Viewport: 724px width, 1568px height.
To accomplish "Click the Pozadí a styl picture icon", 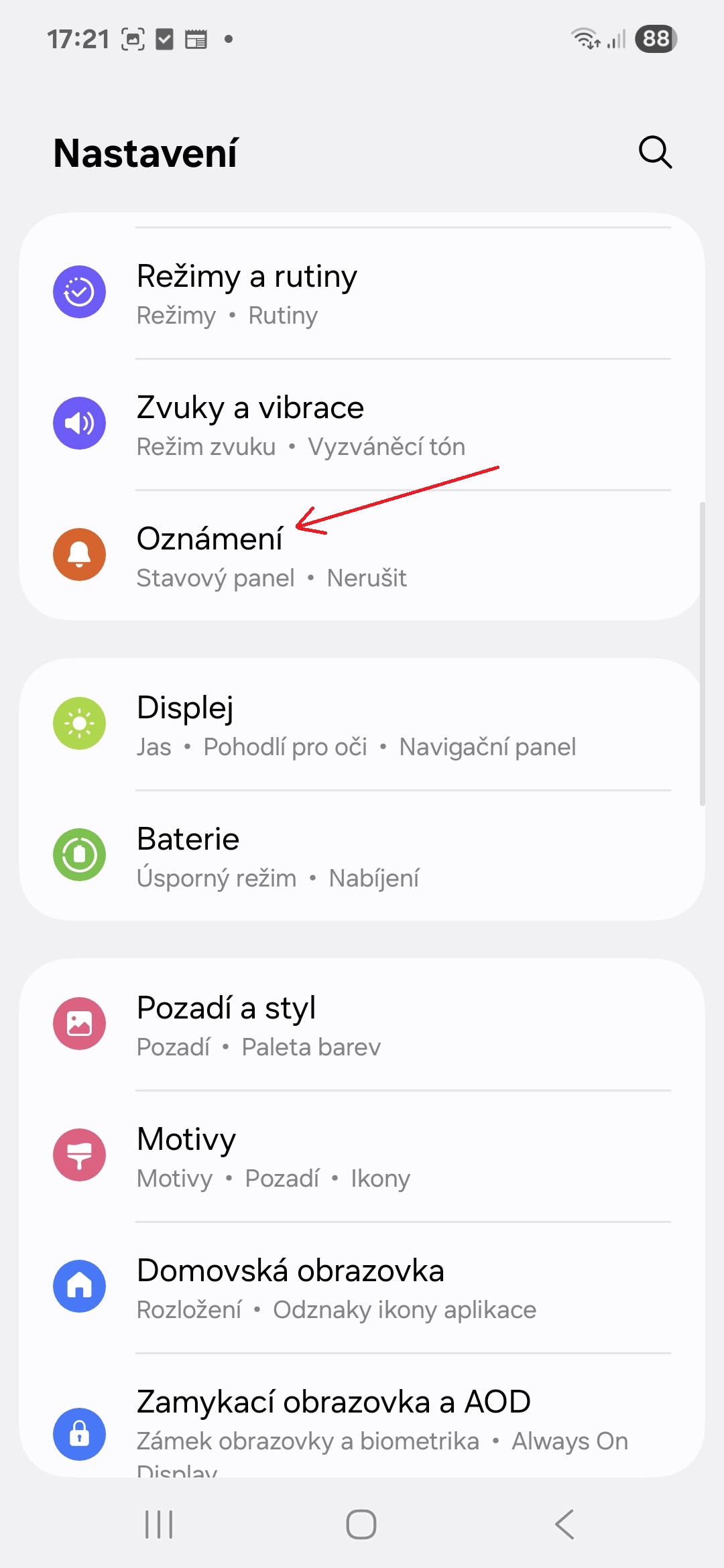I will (x=80, y=1023).
